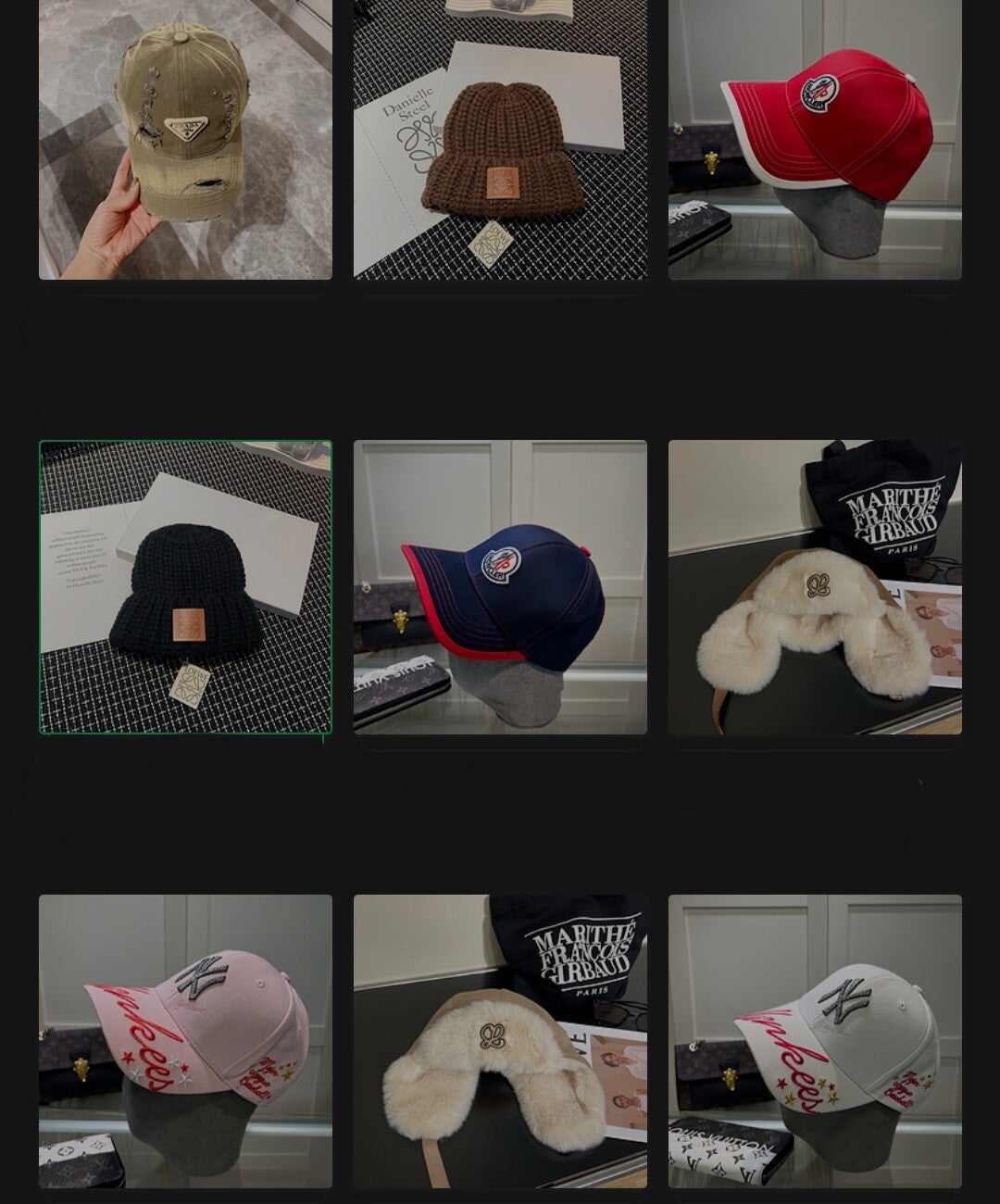1000x1204 pixels.
Task: Open the white furry trapper hat photo
Action: [x=815, y=587]
